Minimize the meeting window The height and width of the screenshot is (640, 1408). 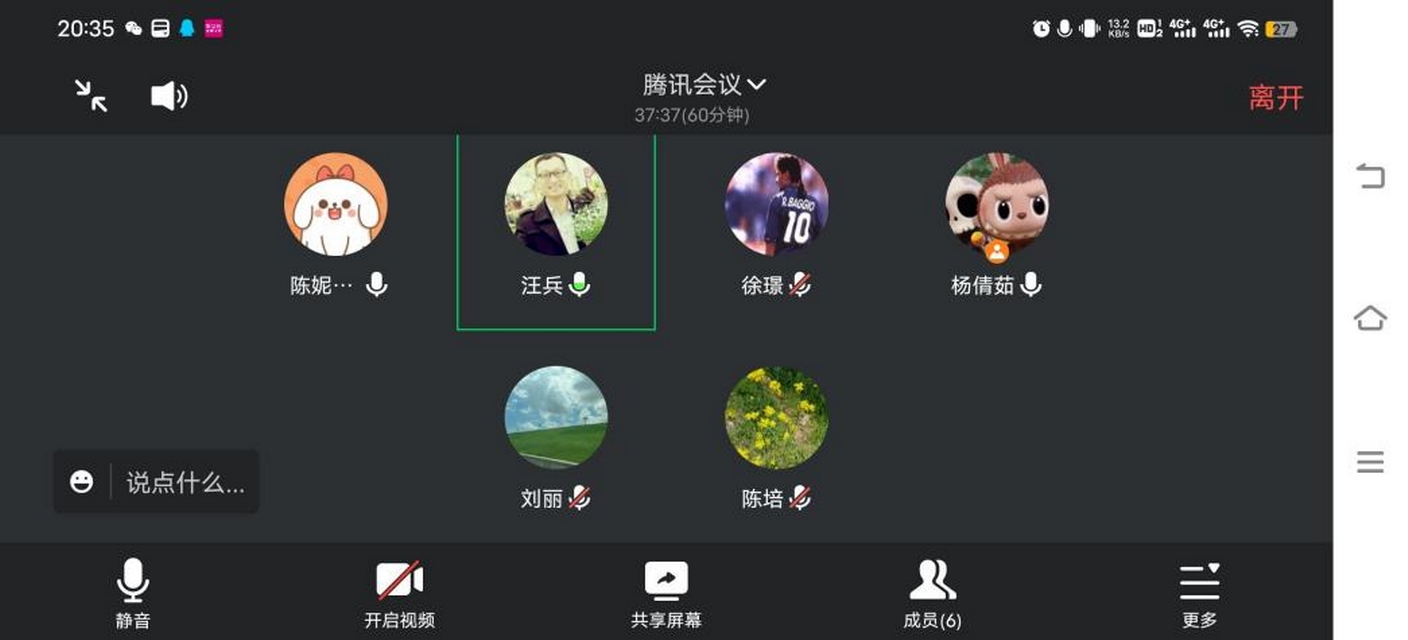(91, 96)
